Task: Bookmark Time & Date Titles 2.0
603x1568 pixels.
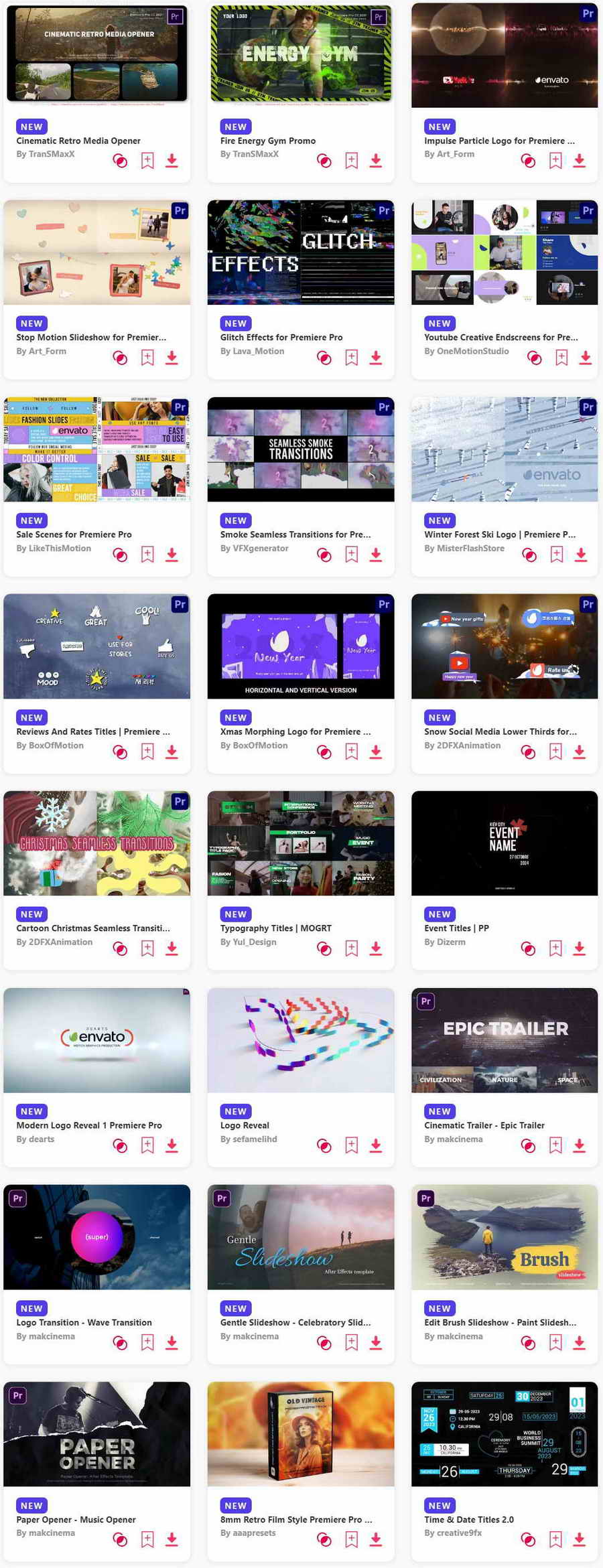Action: [555, 1539]
